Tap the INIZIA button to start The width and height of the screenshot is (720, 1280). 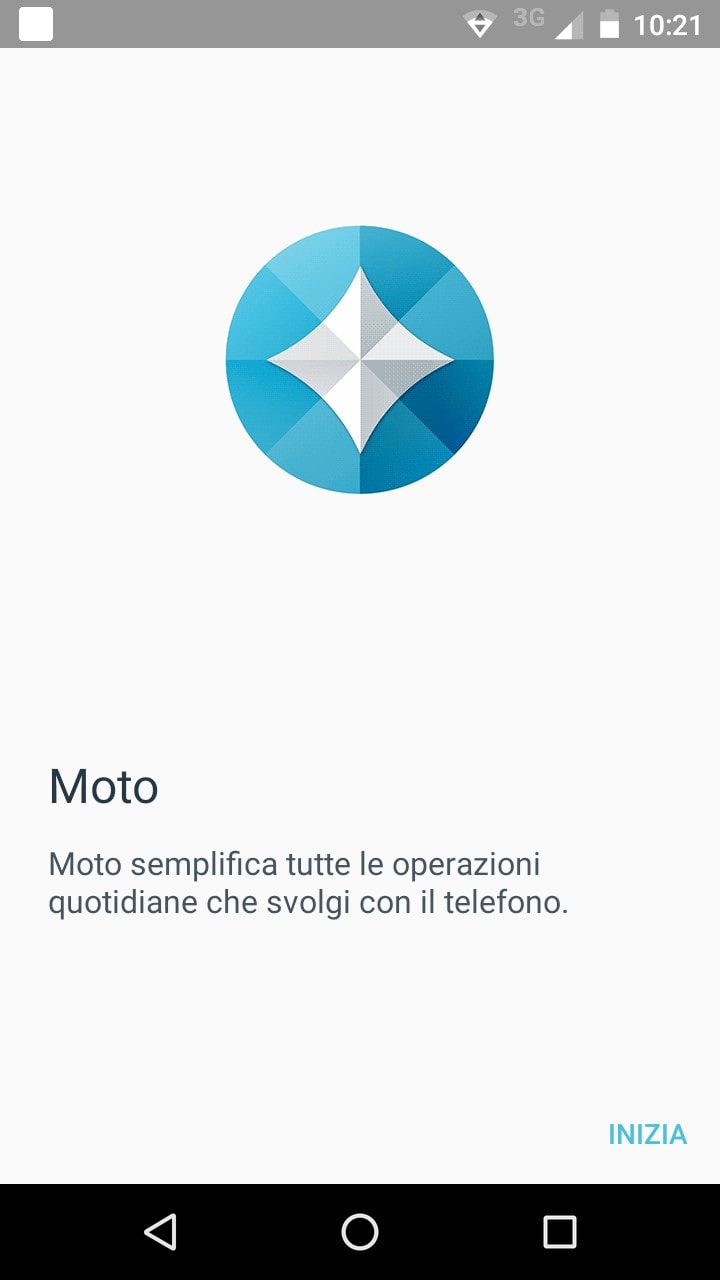coord(648,1134)
